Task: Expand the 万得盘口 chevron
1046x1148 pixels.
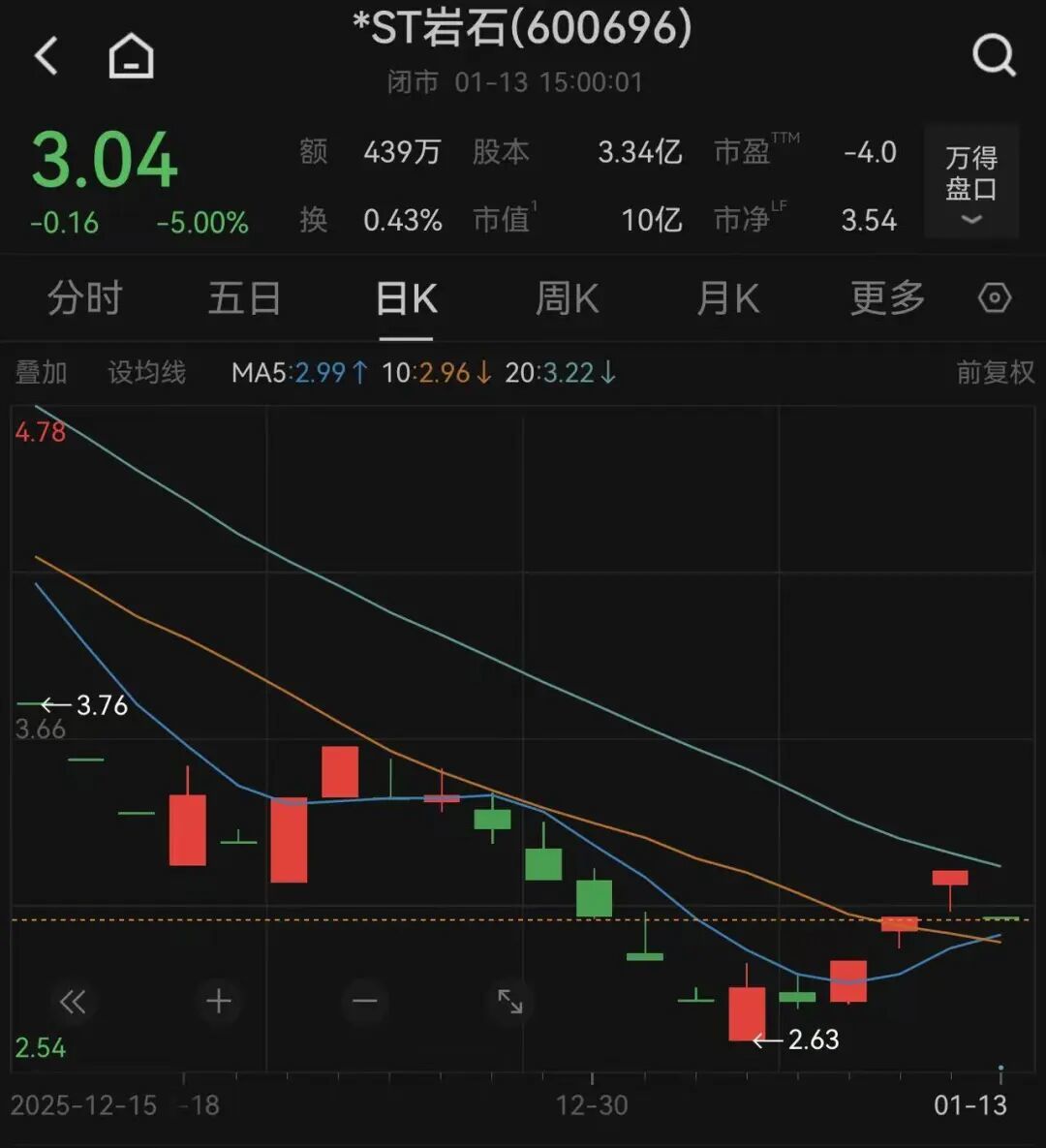Action: pos(970,221)
